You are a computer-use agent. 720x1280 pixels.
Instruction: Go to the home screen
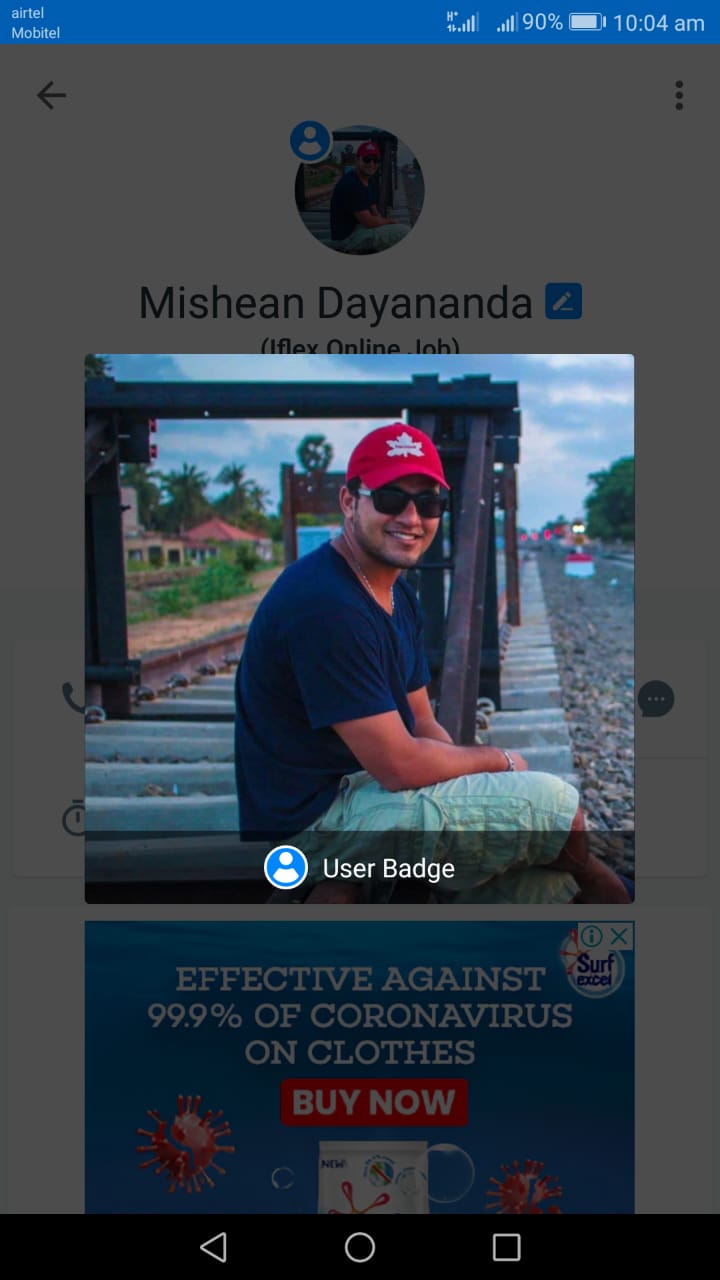pyautogui.click(x=360, y=1247)
